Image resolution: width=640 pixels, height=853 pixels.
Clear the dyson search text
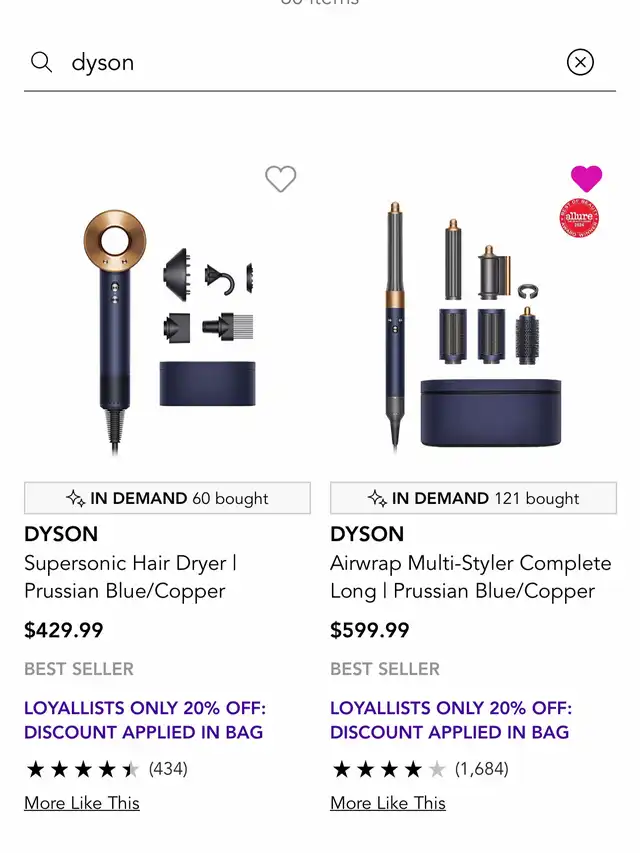click(x=580, y=62)
